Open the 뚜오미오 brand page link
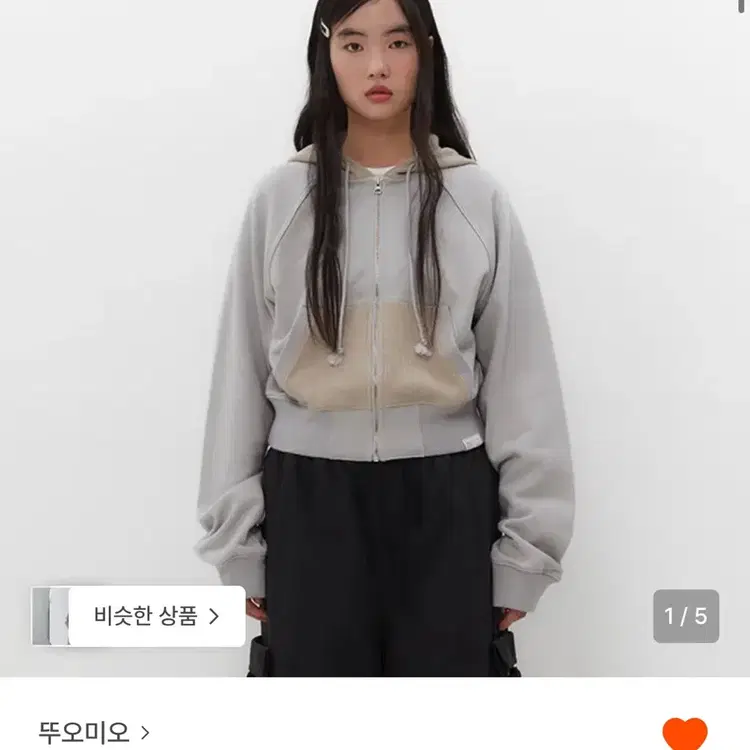 point(94,732)
